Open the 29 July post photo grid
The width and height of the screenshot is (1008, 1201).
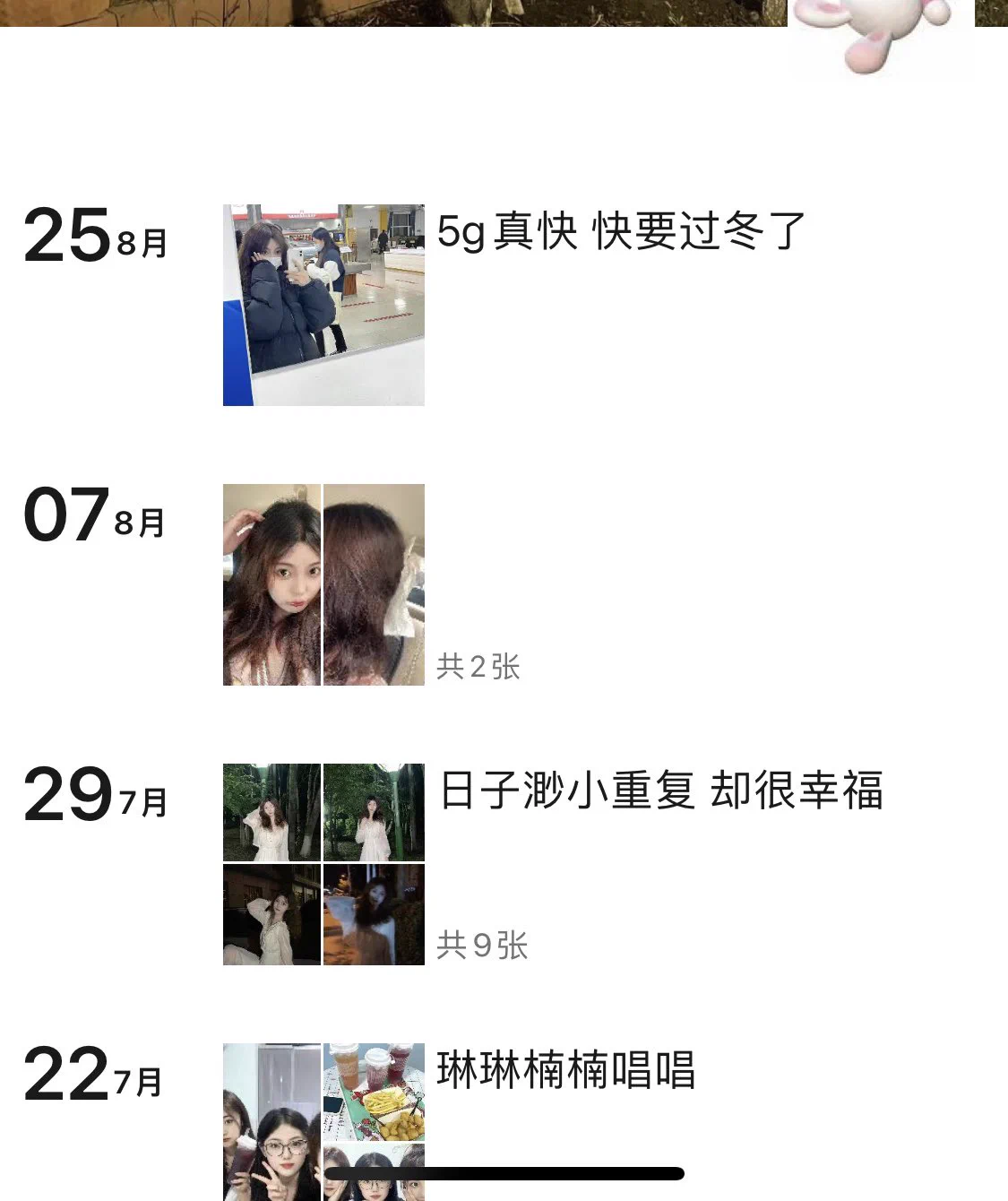[x=323, y=864]
